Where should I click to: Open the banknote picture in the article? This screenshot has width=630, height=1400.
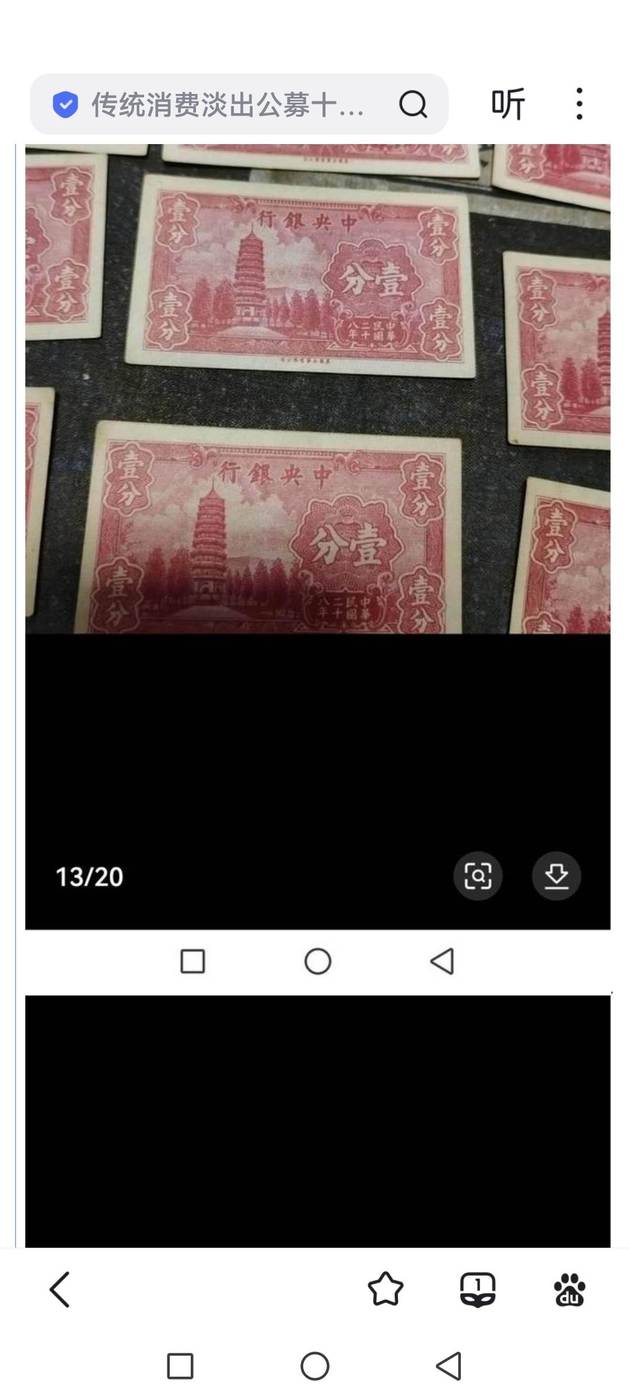(317, 390)
